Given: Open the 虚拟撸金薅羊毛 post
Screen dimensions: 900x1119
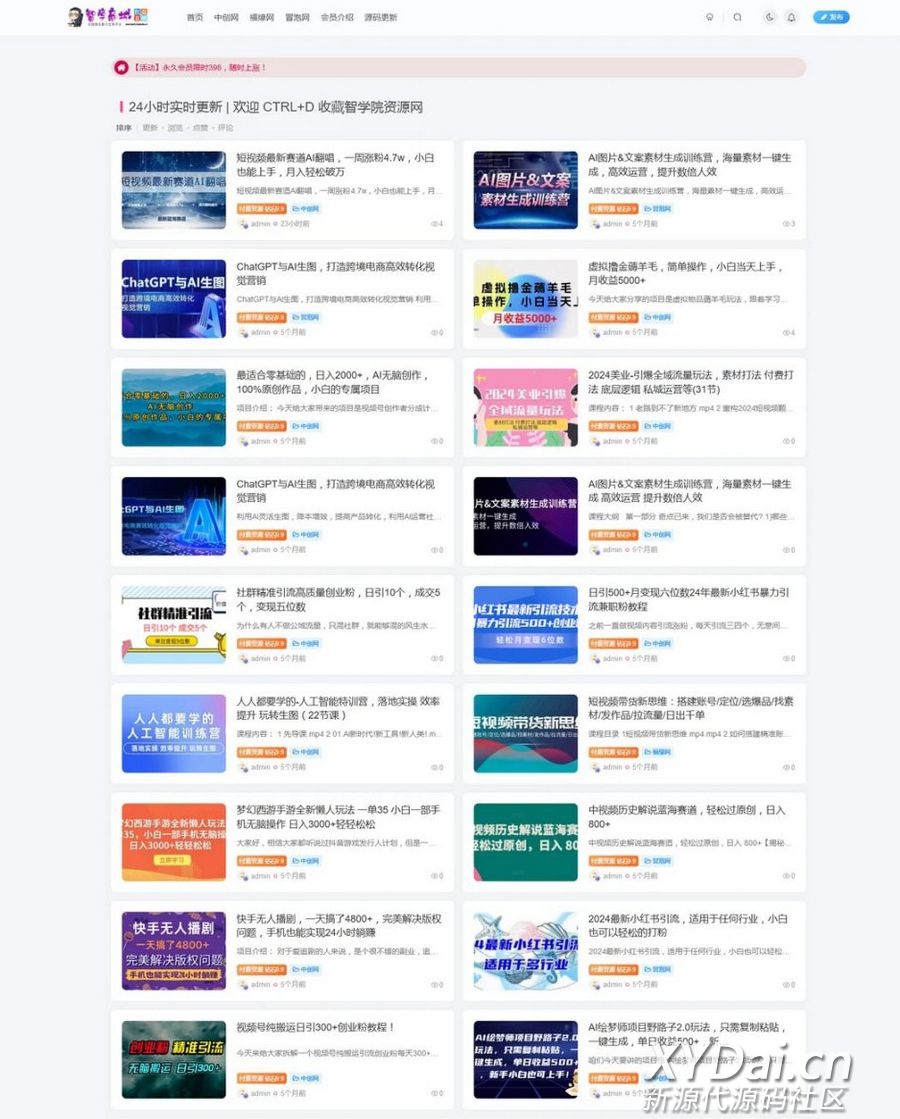Looking at the screenshot, I should click(x=685, y=273).
